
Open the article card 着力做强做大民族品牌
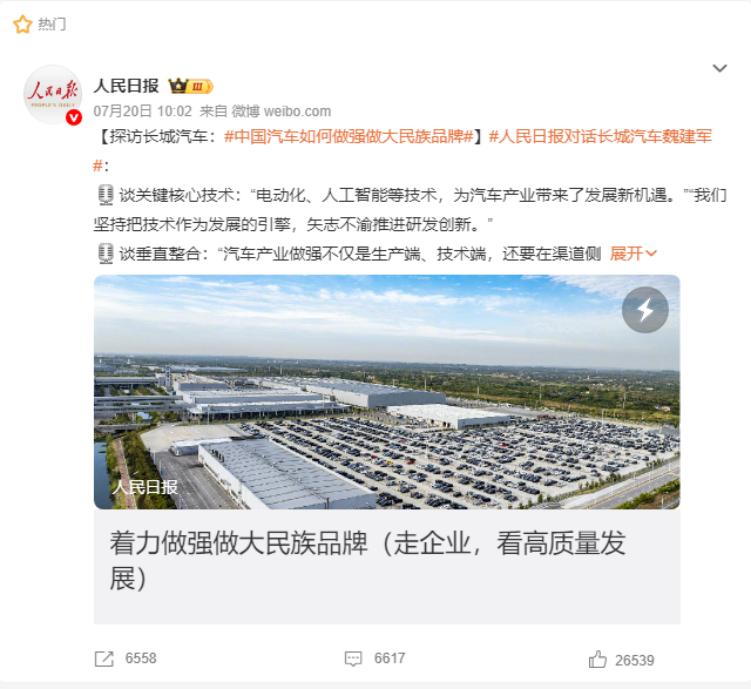click(386, 560)
